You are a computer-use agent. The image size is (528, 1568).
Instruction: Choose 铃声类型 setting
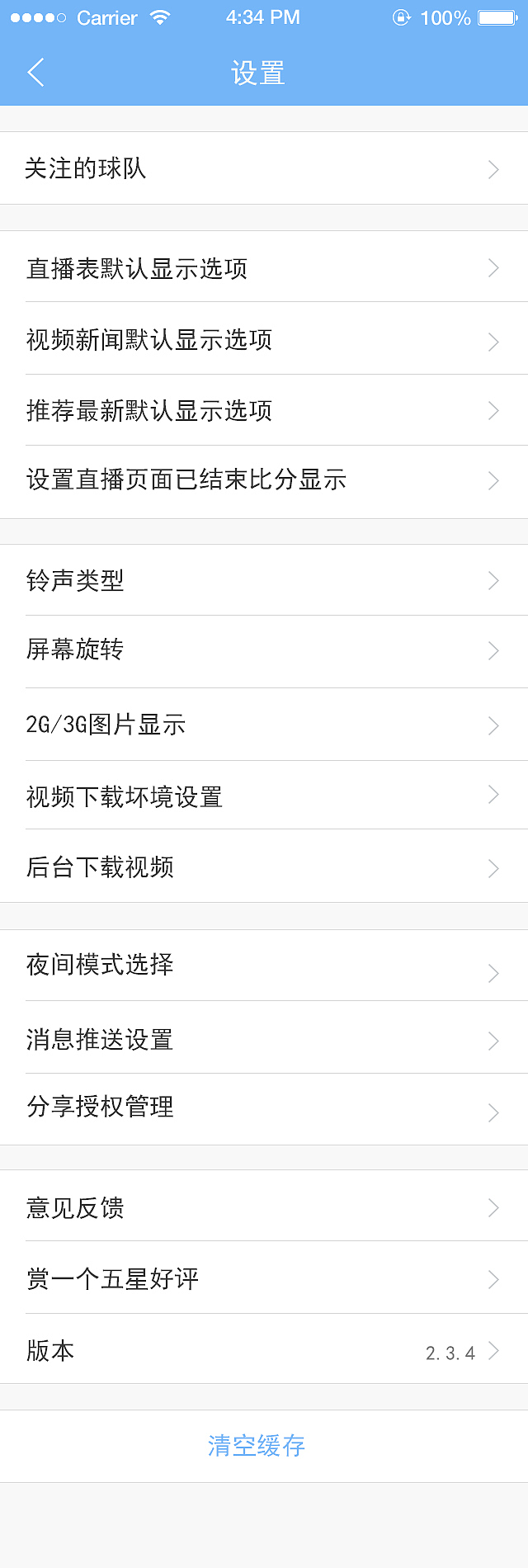pyautogui.click(x=264, y=580)
